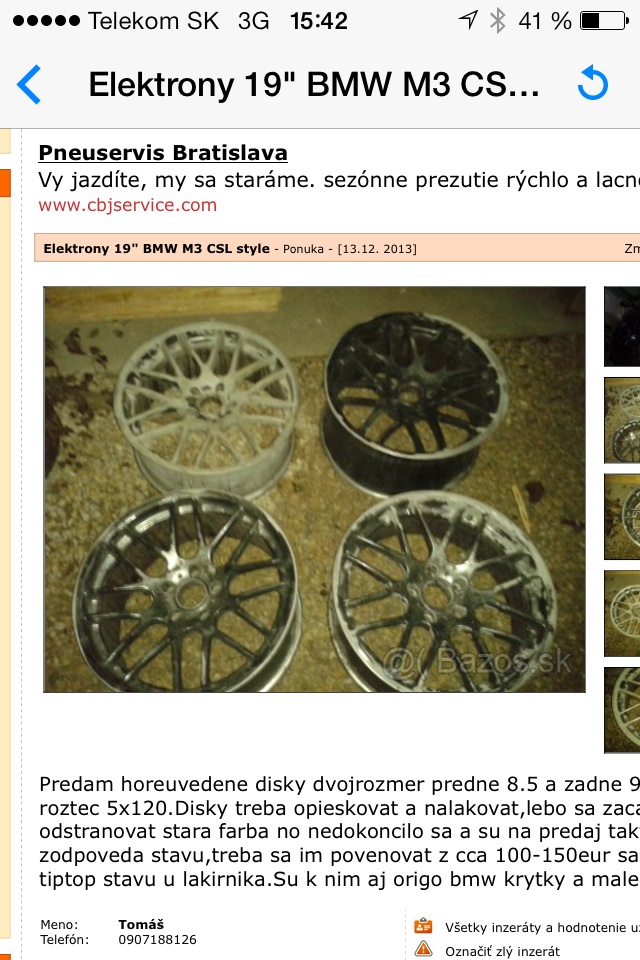
Task: Select the first dark thumbnail photo
Action: (x=622, y=326)
